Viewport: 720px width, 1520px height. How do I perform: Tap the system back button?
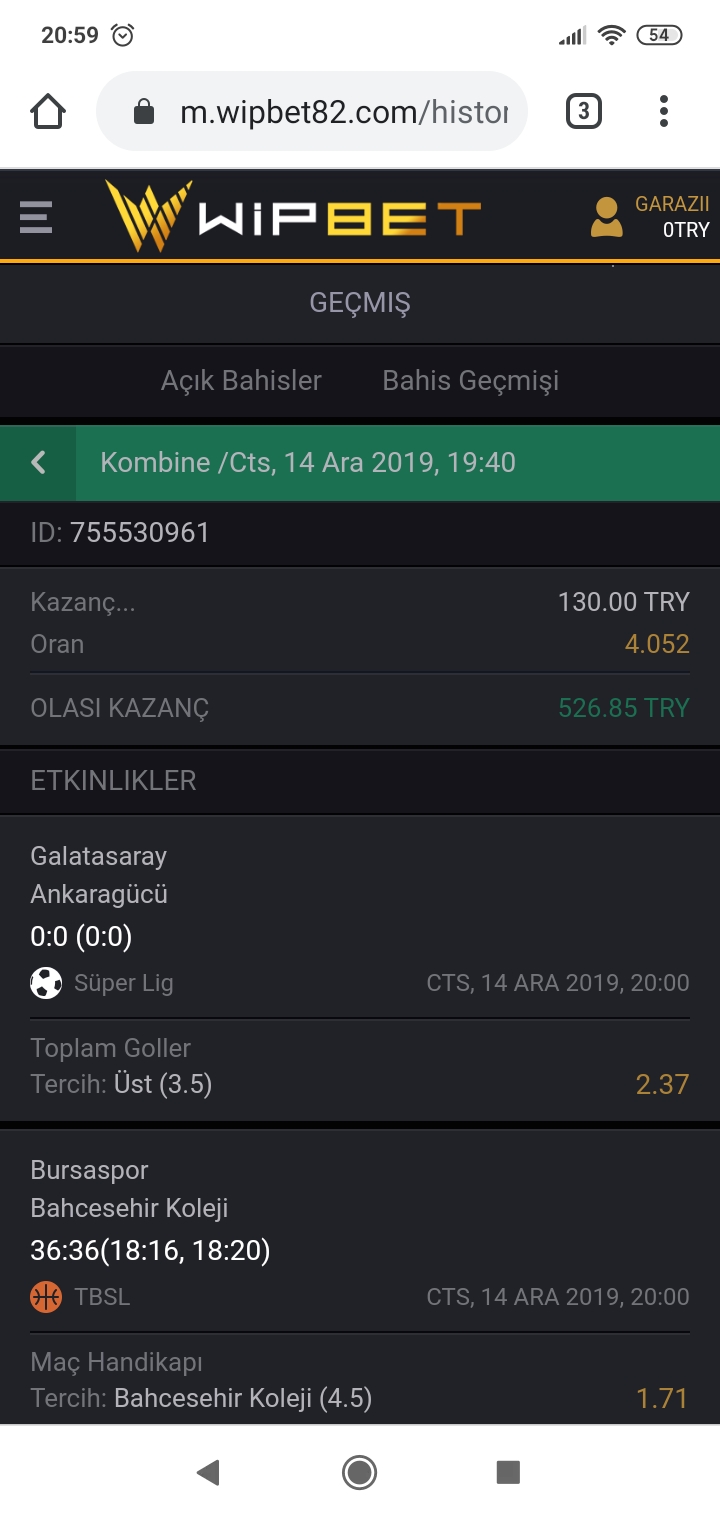click(208, 1472)
